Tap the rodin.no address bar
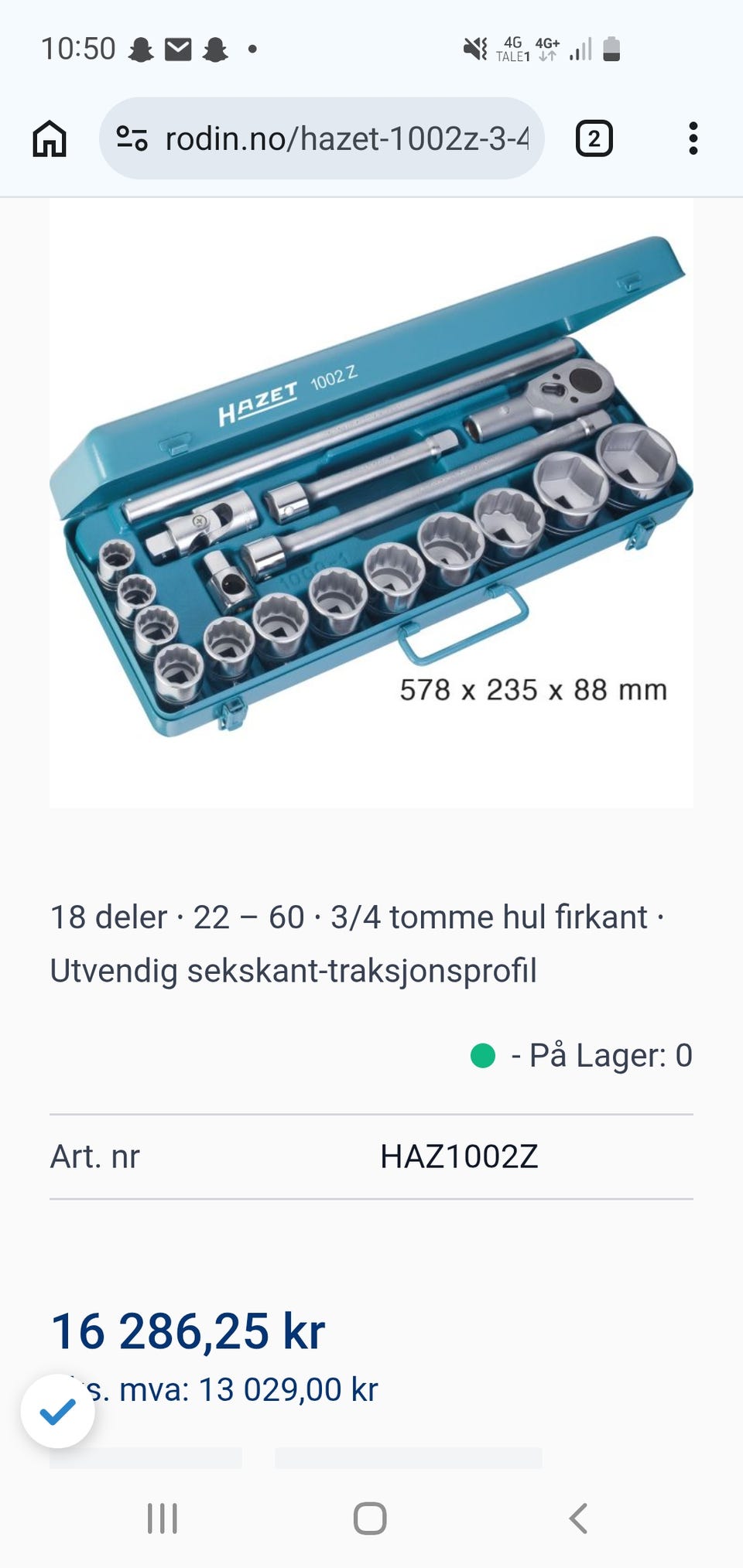743x1568 pixels. (321, 138)
